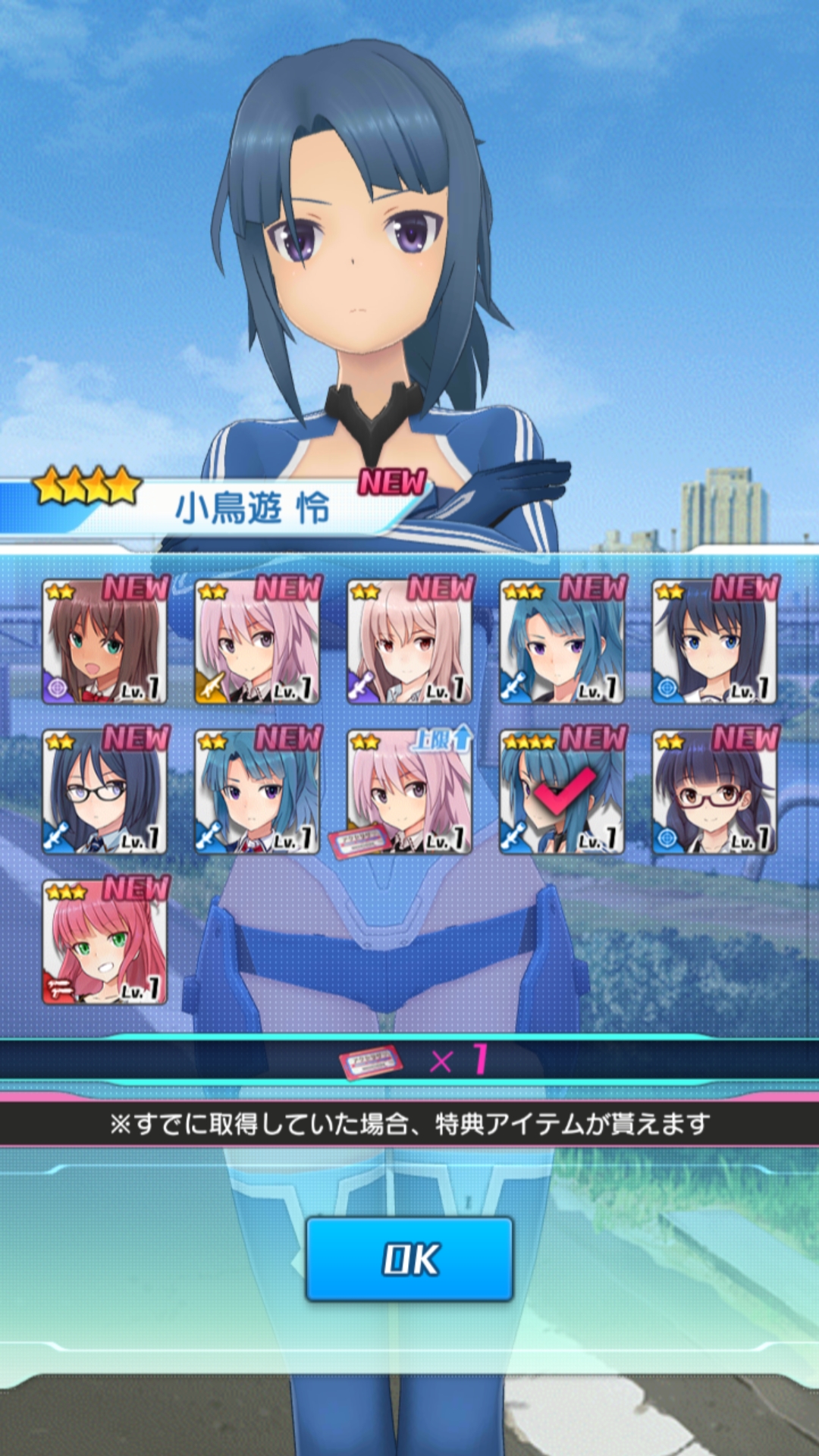Click the NEW badge above the featured character name

pos(394,479)
